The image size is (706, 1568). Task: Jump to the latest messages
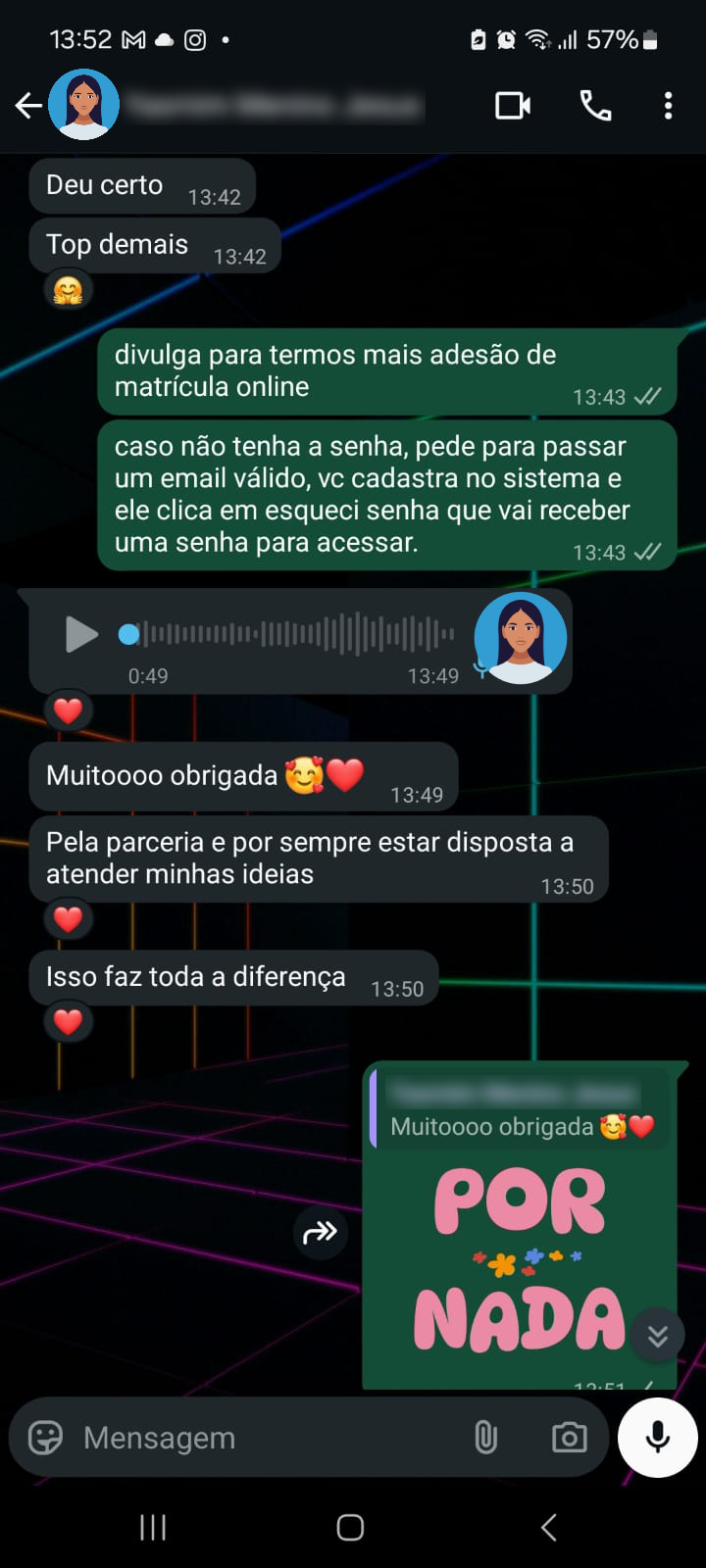click(657, 1334)
